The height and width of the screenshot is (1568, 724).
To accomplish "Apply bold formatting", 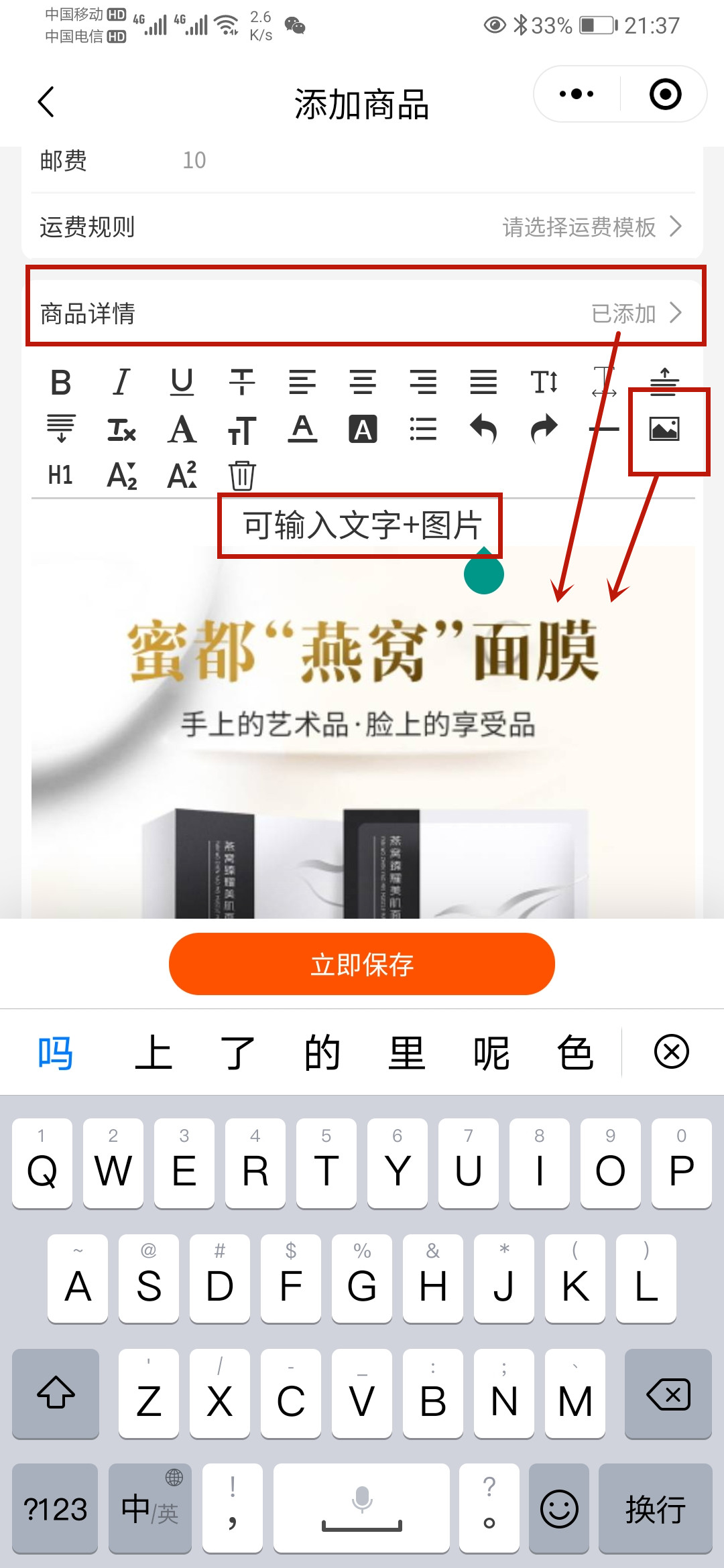I will click(x=61, y=383).
